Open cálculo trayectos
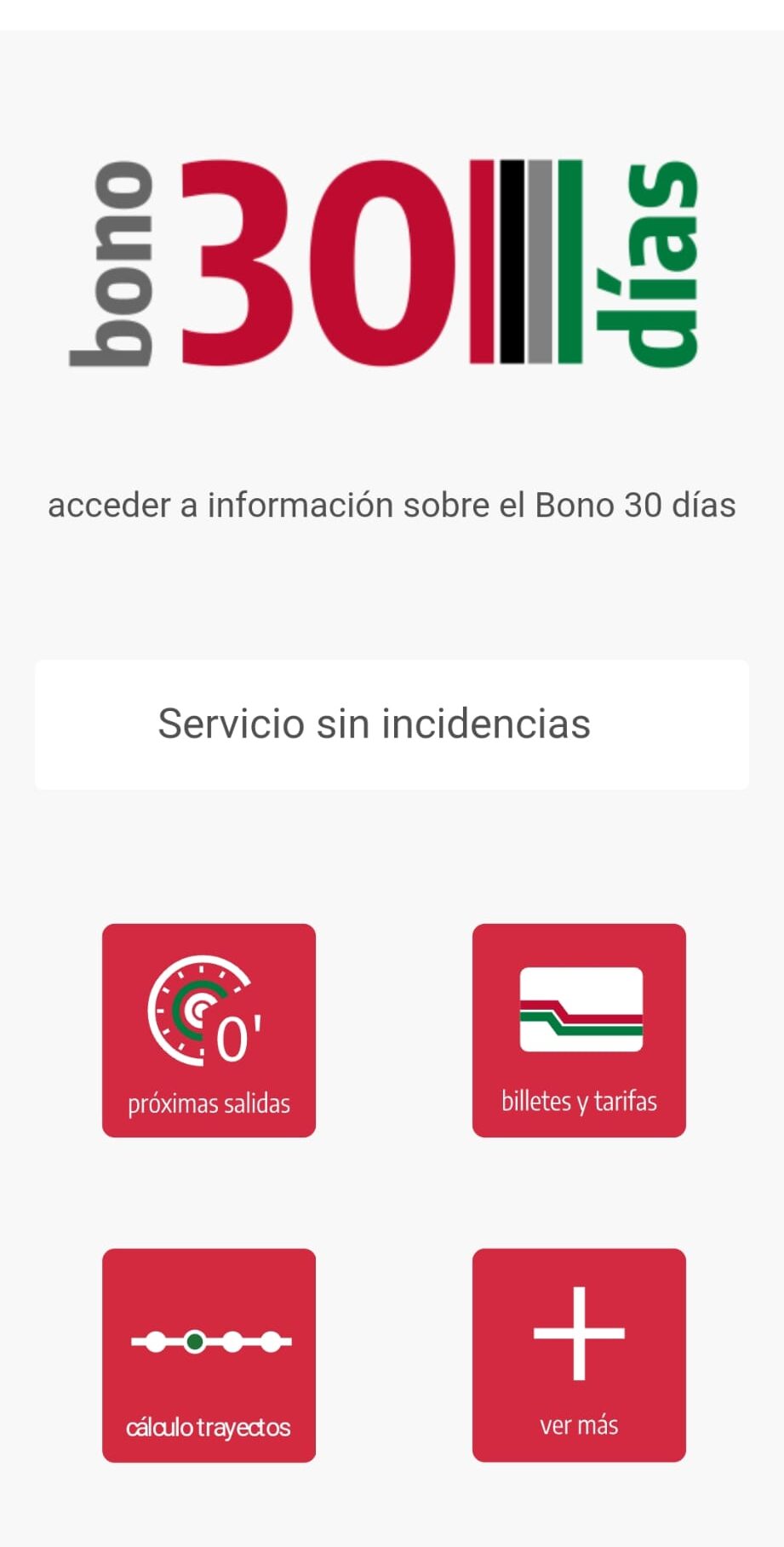Screen dimensions: 784x1547 pos(209,1355)
